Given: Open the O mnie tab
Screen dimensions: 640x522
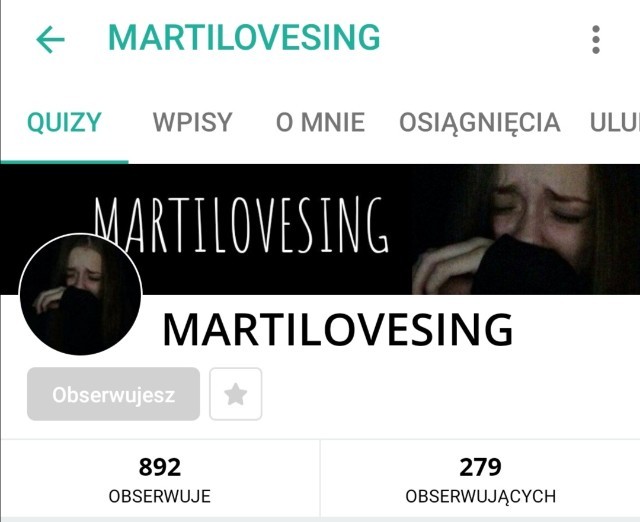Looking at the screenshot, I should click(320, 123).
